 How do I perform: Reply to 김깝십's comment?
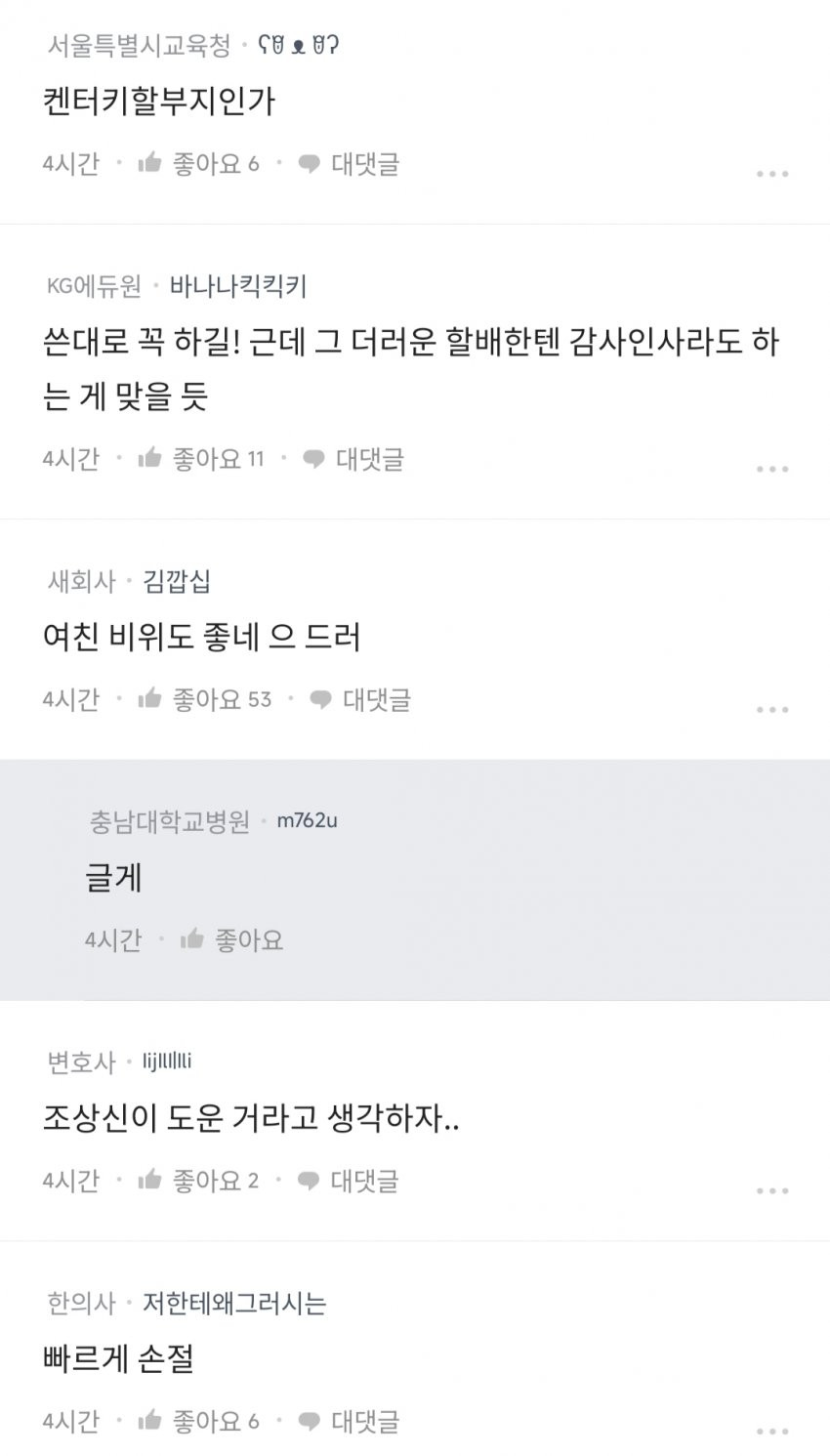[360, 699]
